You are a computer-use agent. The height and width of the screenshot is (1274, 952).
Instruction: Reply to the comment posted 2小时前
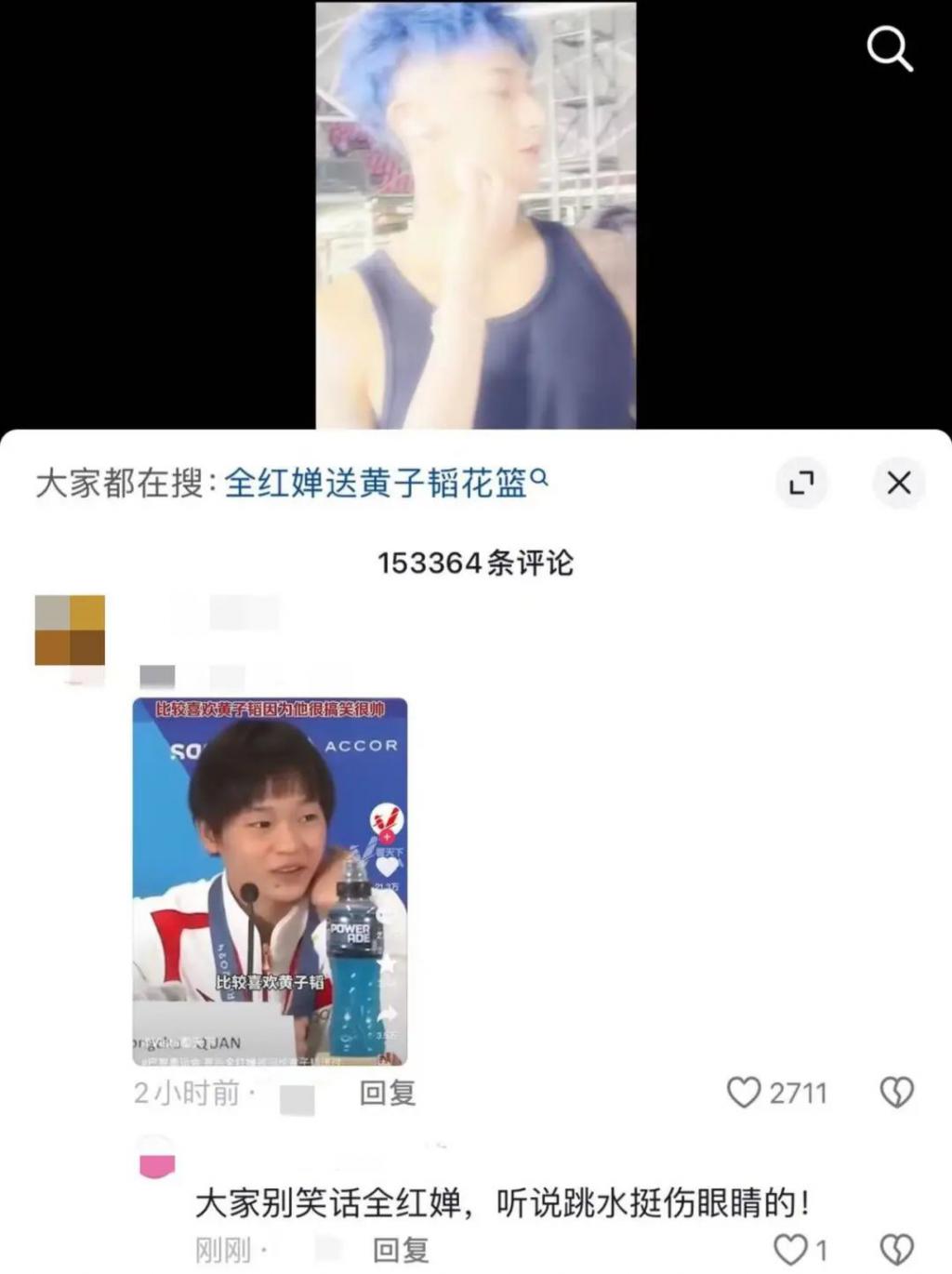click(x=387, y=1093)
